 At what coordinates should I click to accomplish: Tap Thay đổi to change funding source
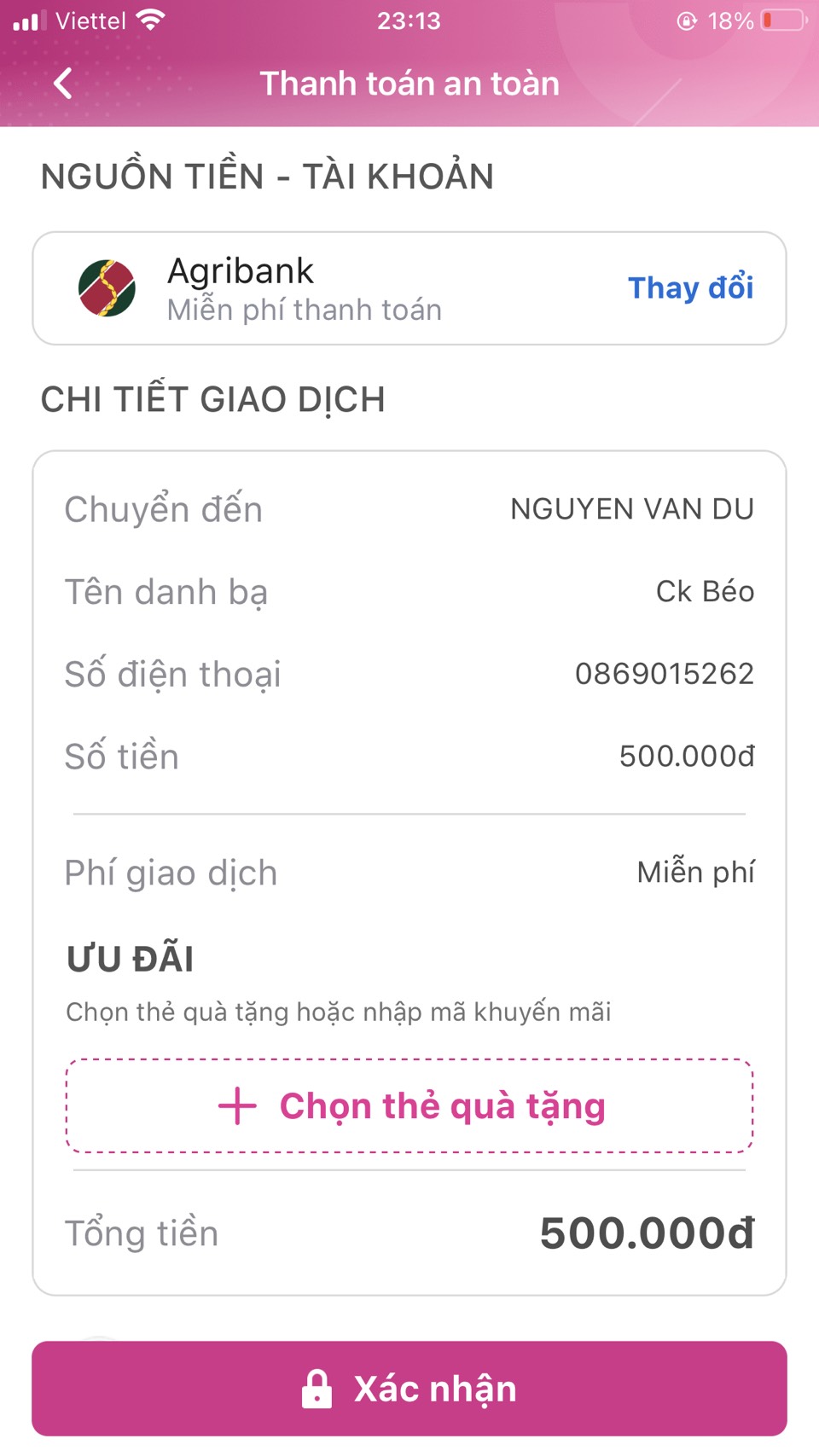690,287
